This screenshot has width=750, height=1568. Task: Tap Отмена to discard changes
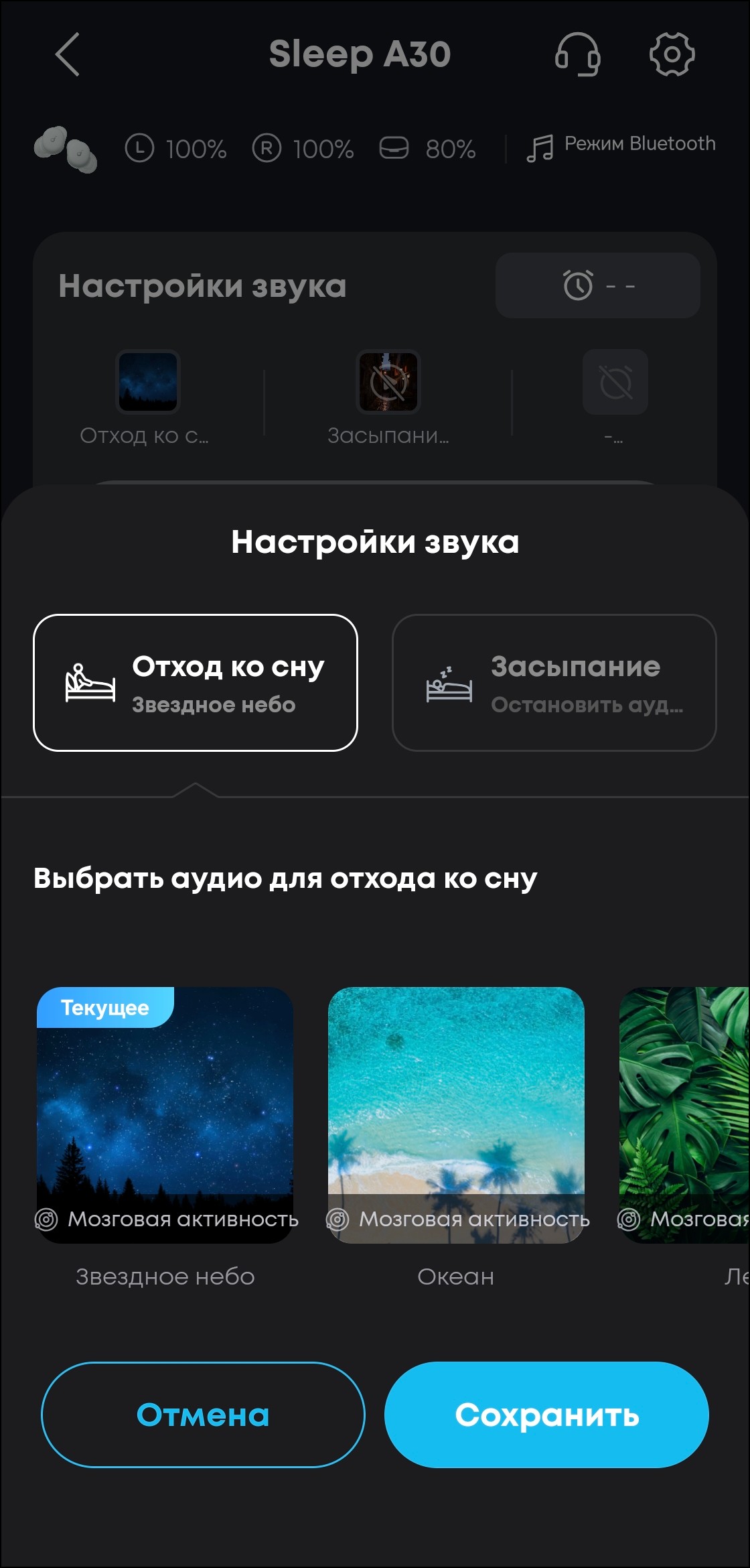tap(203, 1415)
